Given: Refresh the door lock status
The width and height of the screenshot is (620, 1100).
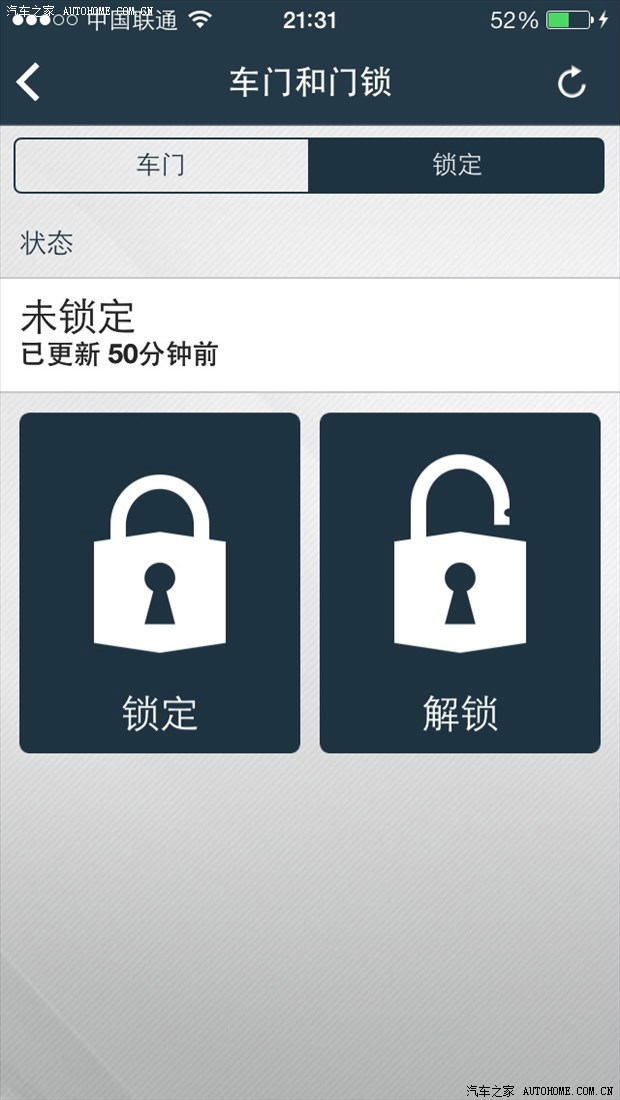Looking at the screenshot, I should point(572,82).
